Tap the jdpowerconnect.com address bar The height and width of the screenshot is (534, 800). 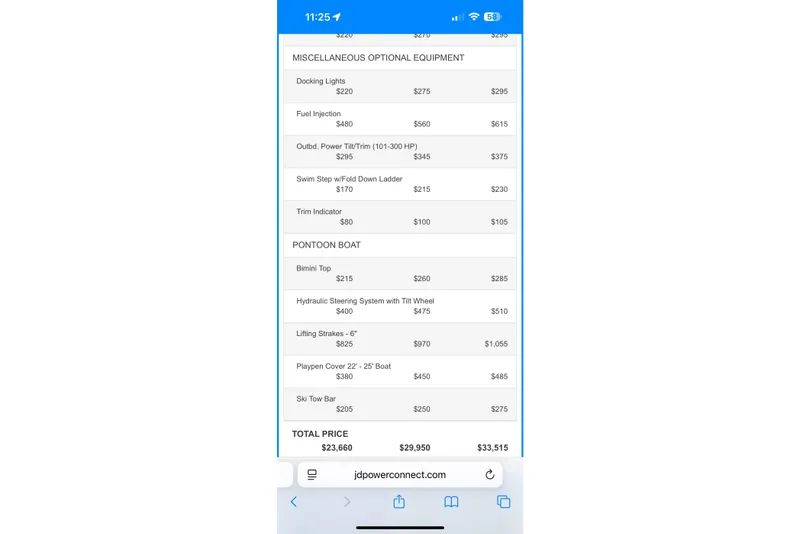(400, 475)
